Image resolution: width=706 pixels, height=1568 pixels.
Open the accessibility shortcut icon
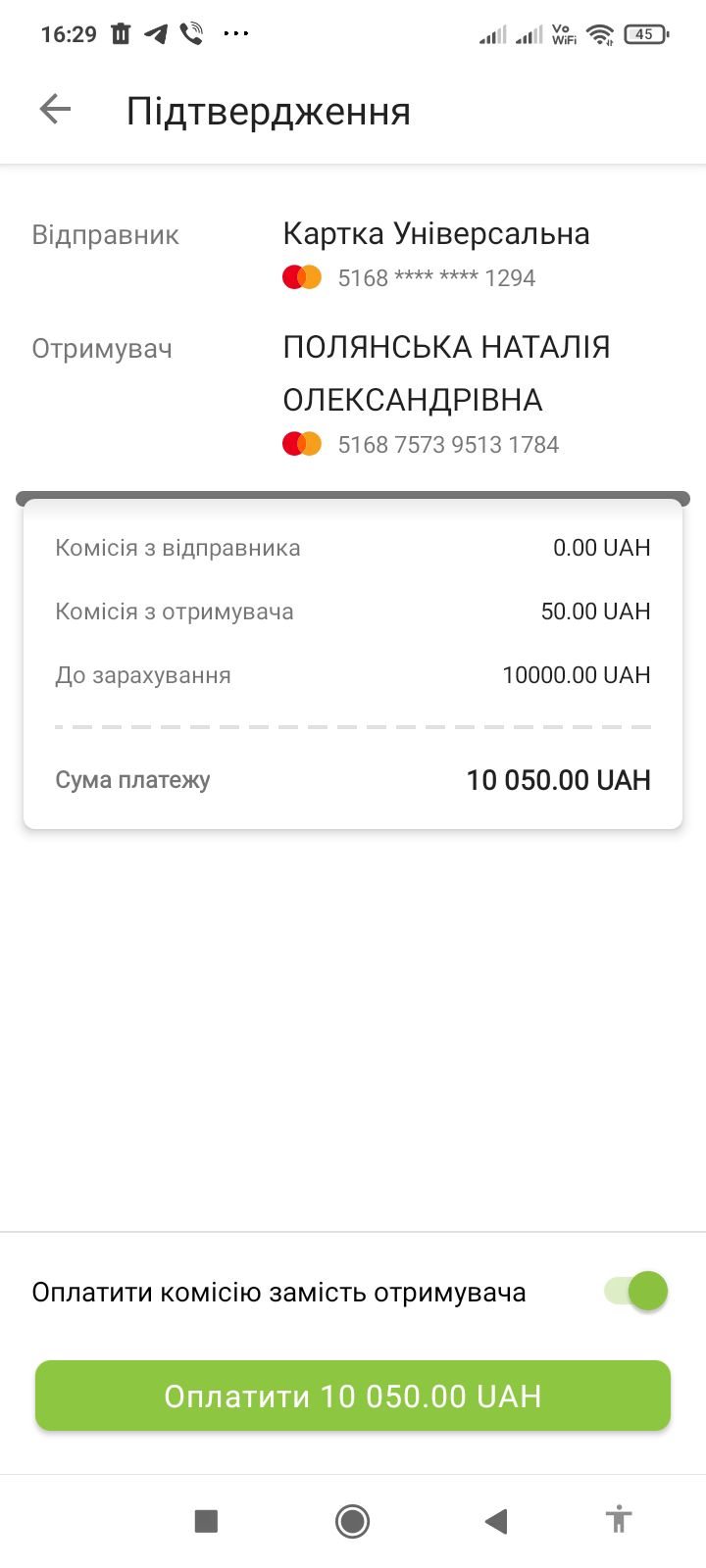click(618, 1520)
